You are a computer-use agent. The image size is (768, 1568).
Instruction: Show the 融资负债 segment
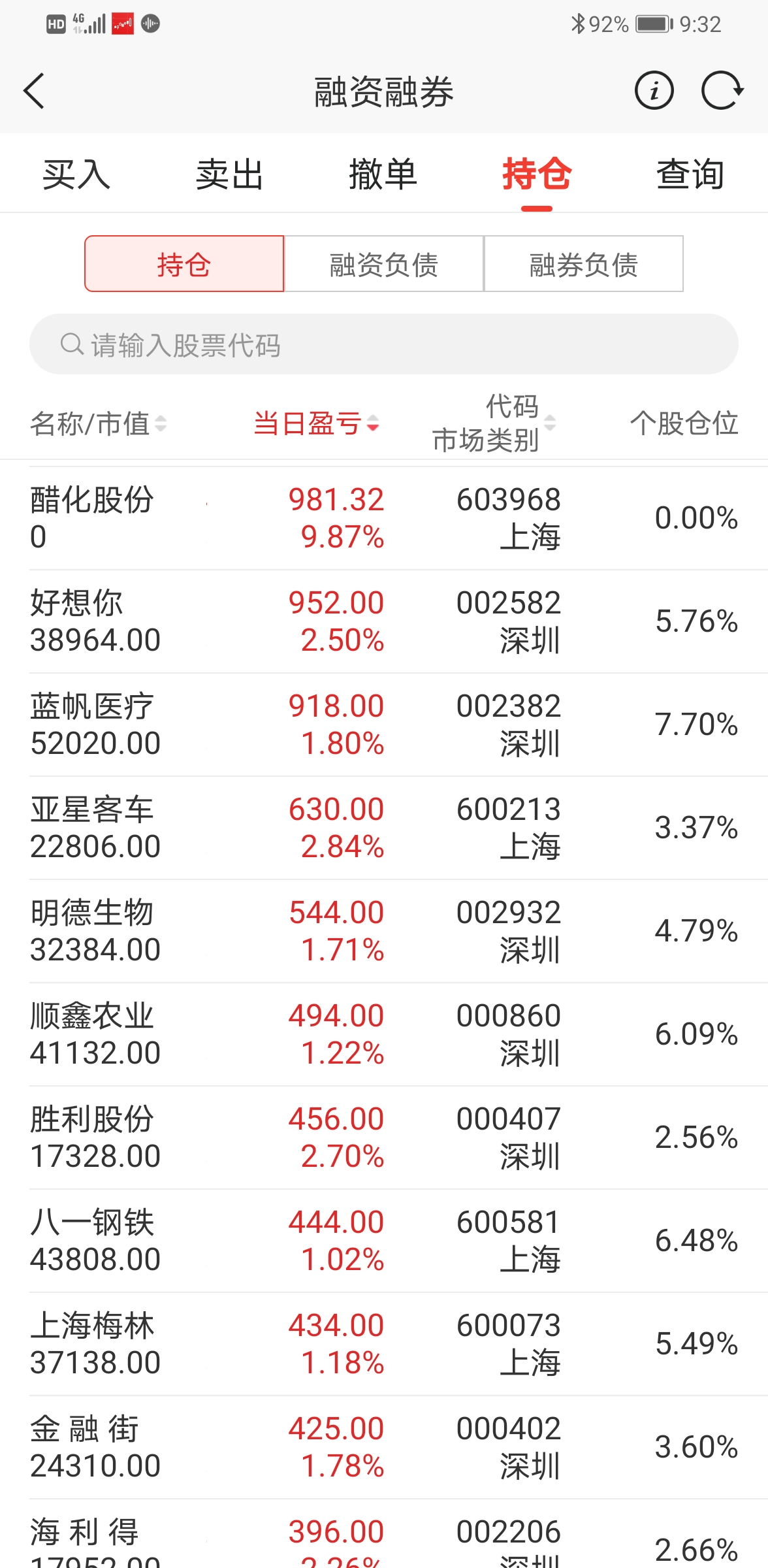384,264
